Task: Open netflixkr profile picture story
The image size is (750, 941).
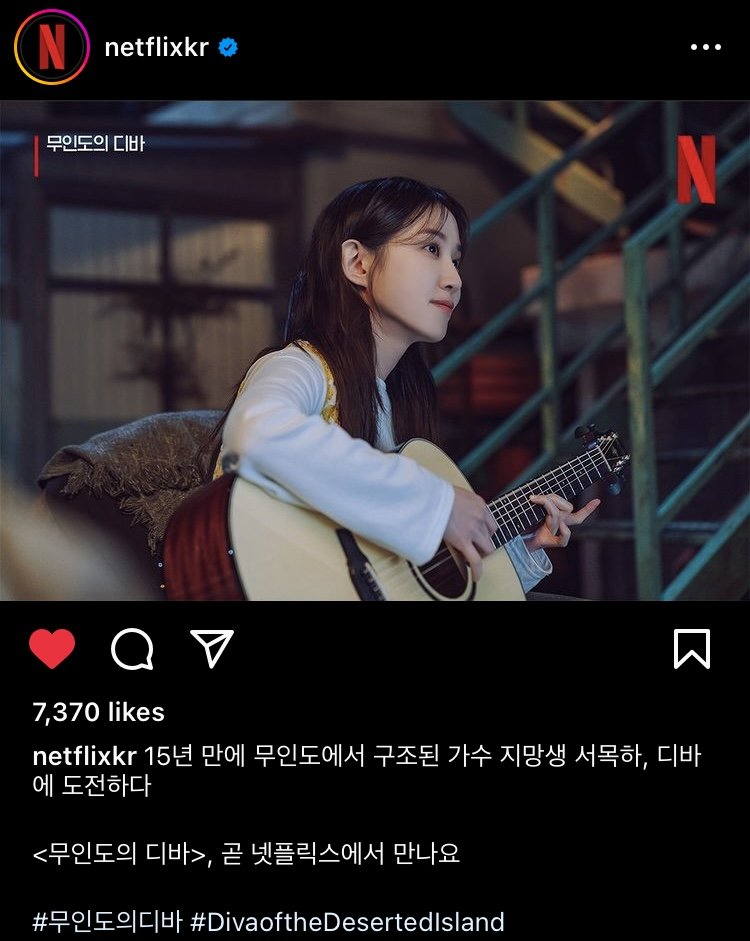Action: point(52,47)
